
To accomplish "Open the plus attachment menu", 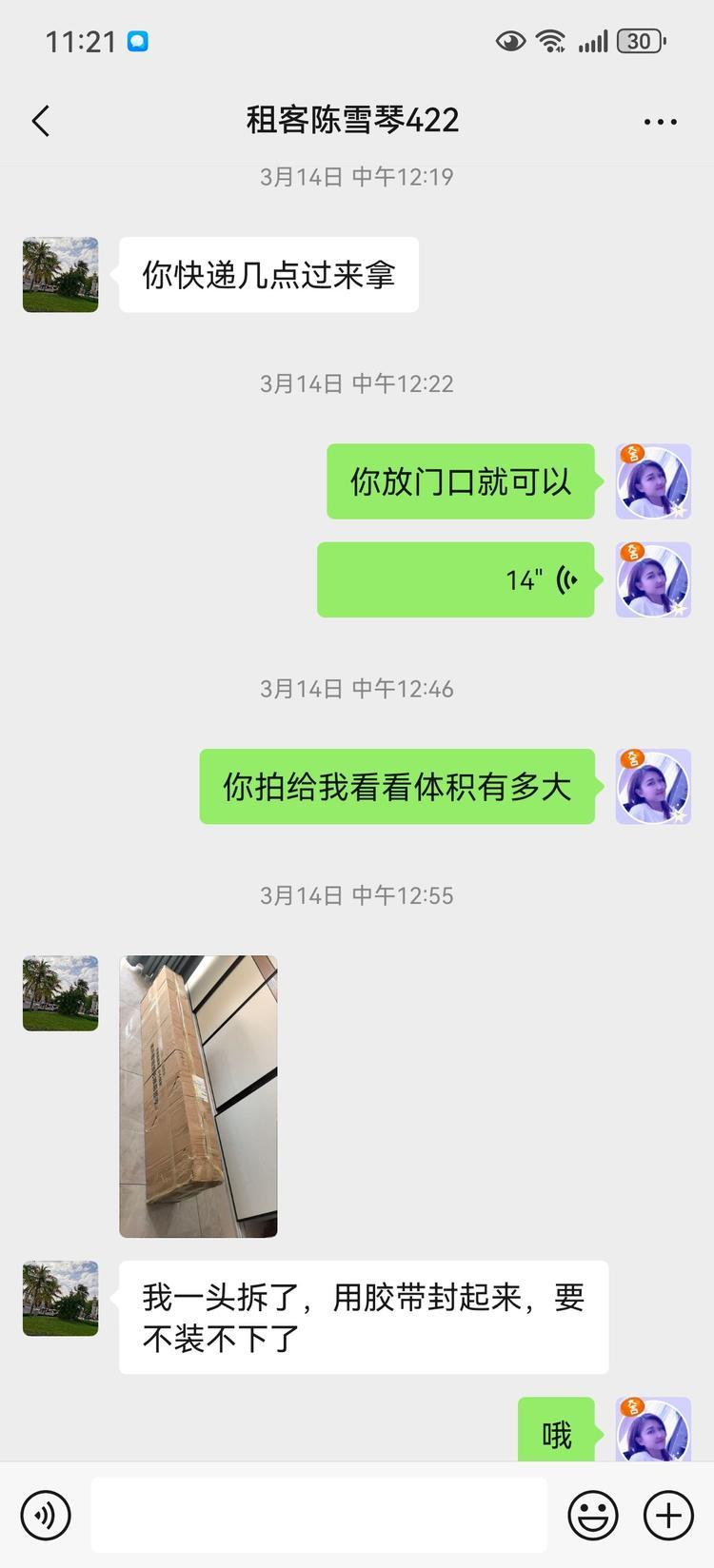I will 667,1514.
